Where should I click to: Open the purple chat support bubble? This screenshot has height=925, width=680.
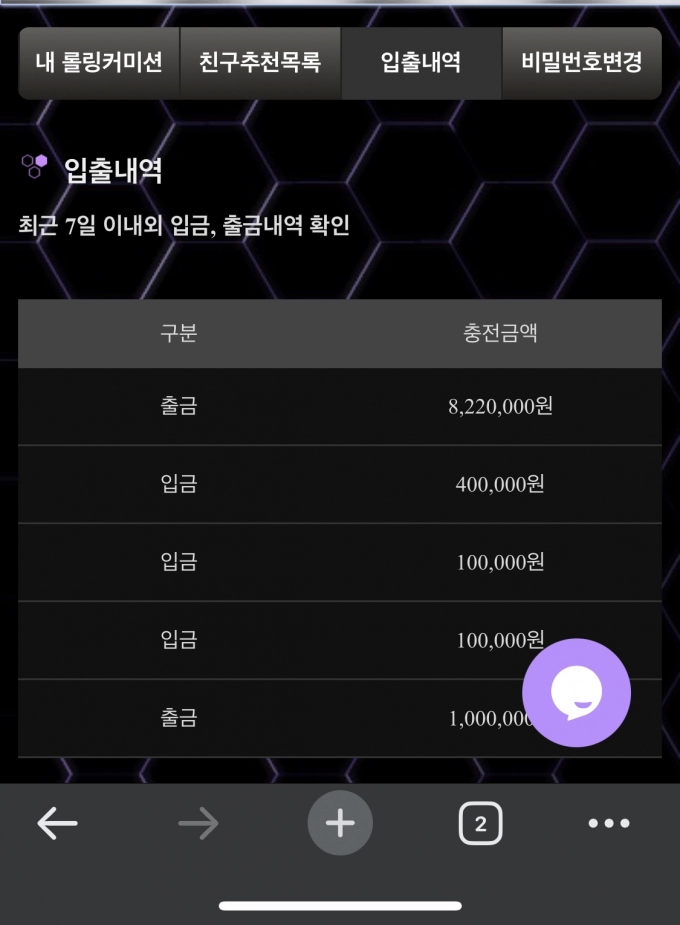click(x=576, y=693)
